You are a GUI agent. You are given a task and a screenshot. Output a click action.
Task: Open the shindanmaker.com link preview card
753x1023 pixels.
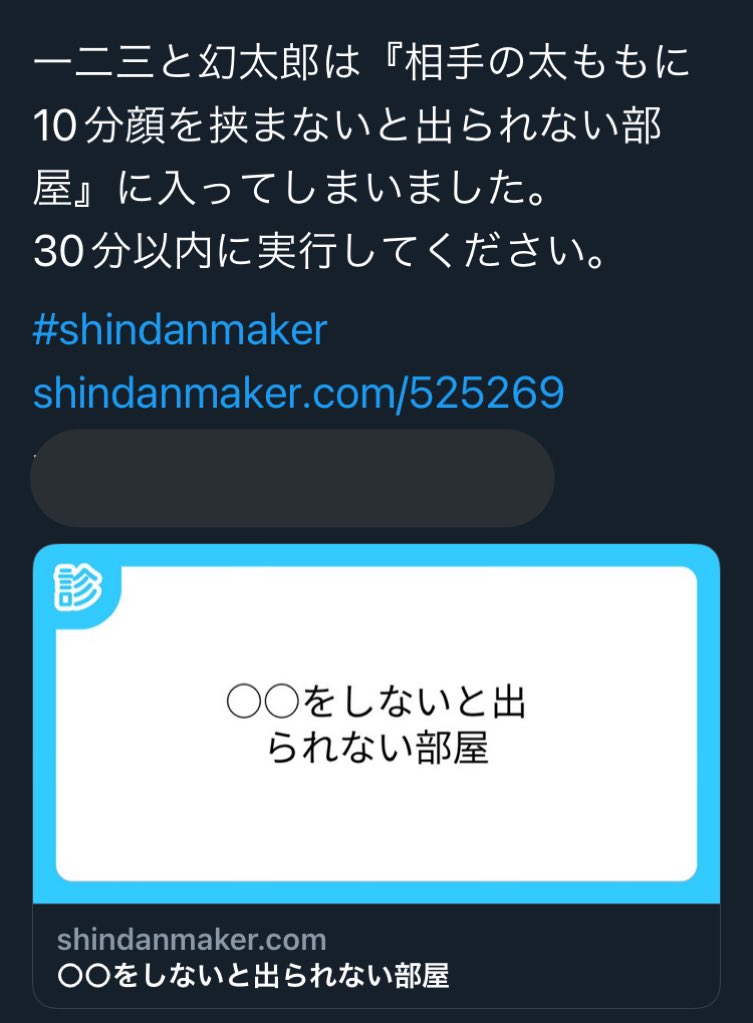coord(376,776)
